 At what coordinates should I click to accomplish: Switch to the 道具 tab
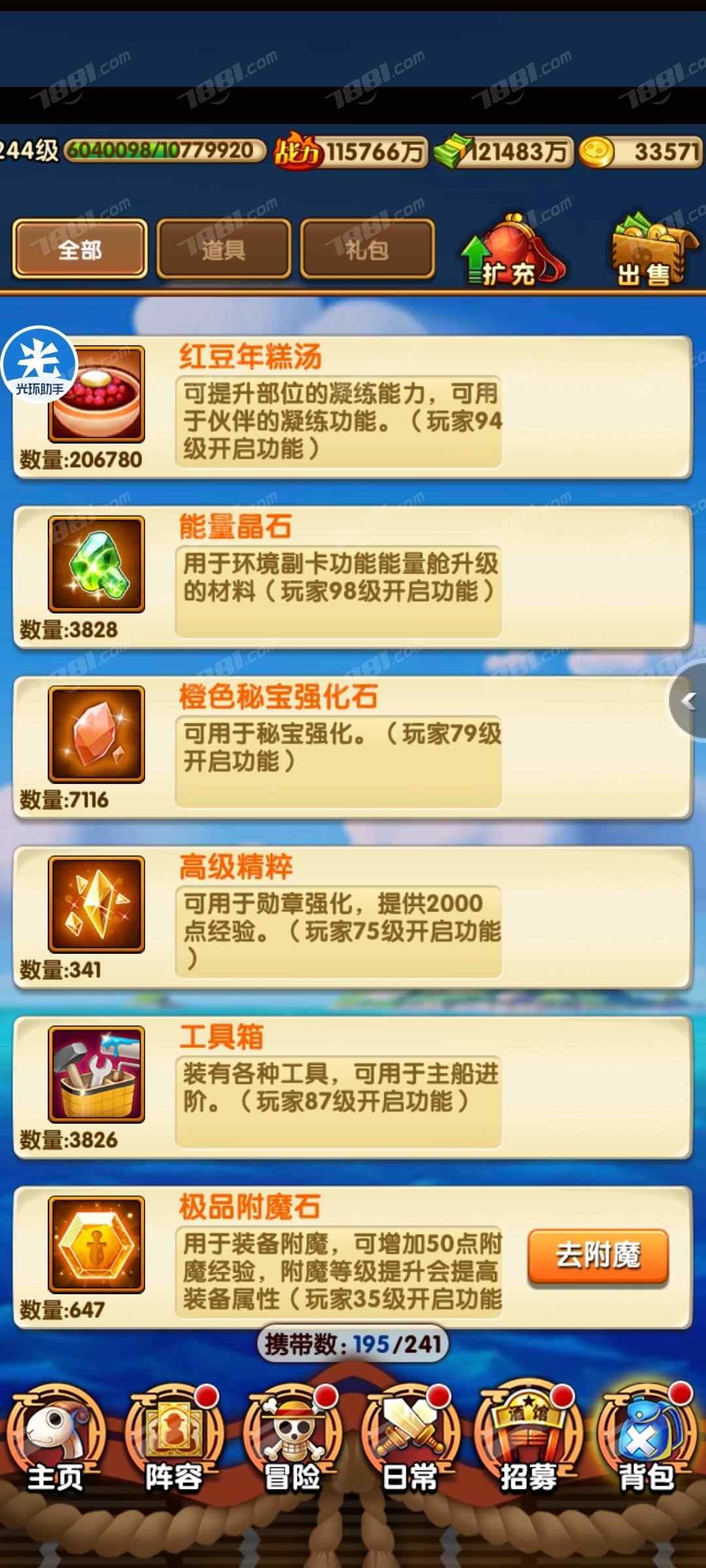[224, 249]
